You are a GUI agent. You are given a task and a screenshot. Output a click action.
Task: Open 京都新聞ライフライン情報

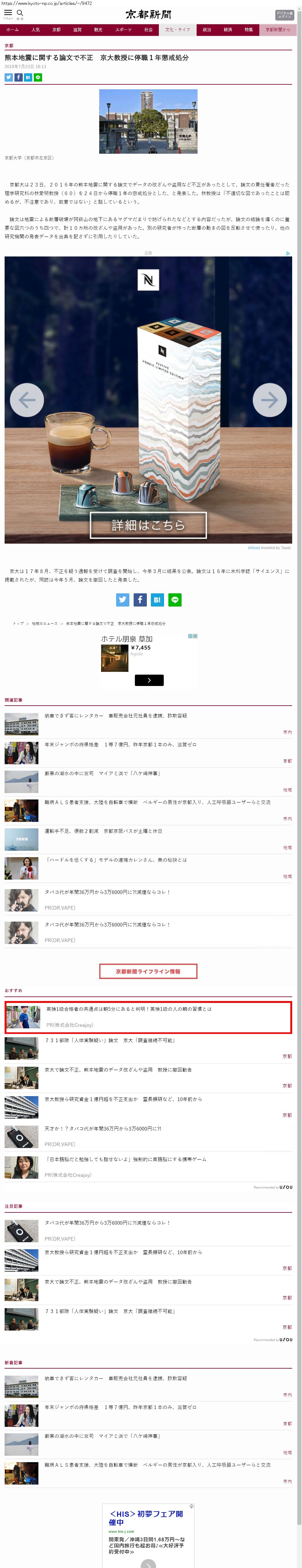(148, 971)
